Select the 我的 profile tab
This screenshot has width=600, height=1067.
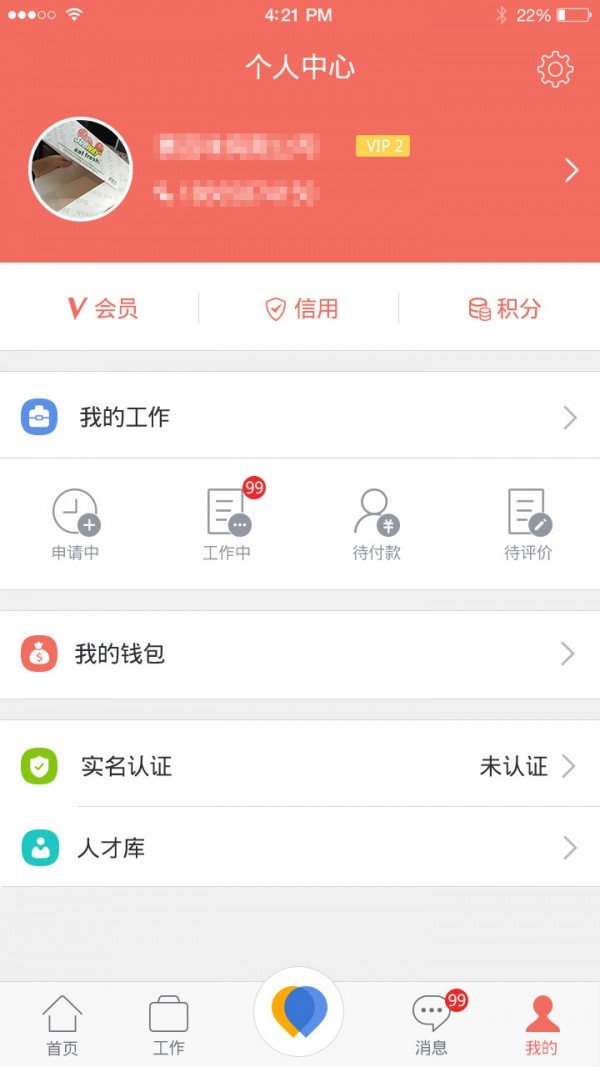coord(542,1026)
